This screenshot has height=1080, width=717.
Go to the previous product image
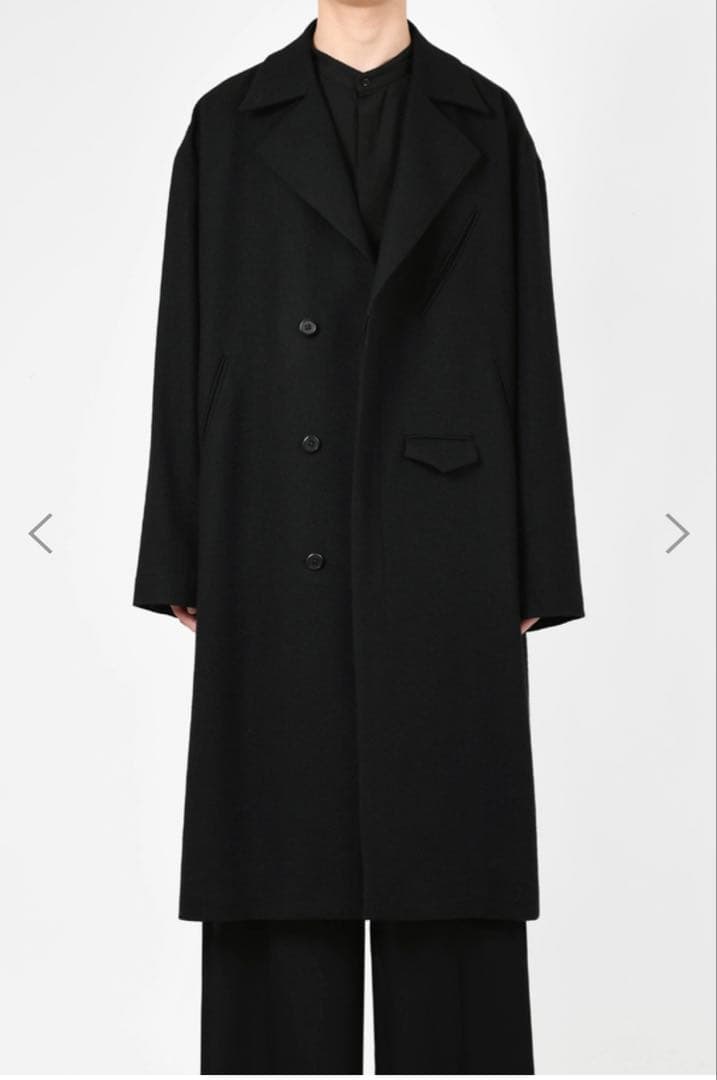(x=40, y=533)
